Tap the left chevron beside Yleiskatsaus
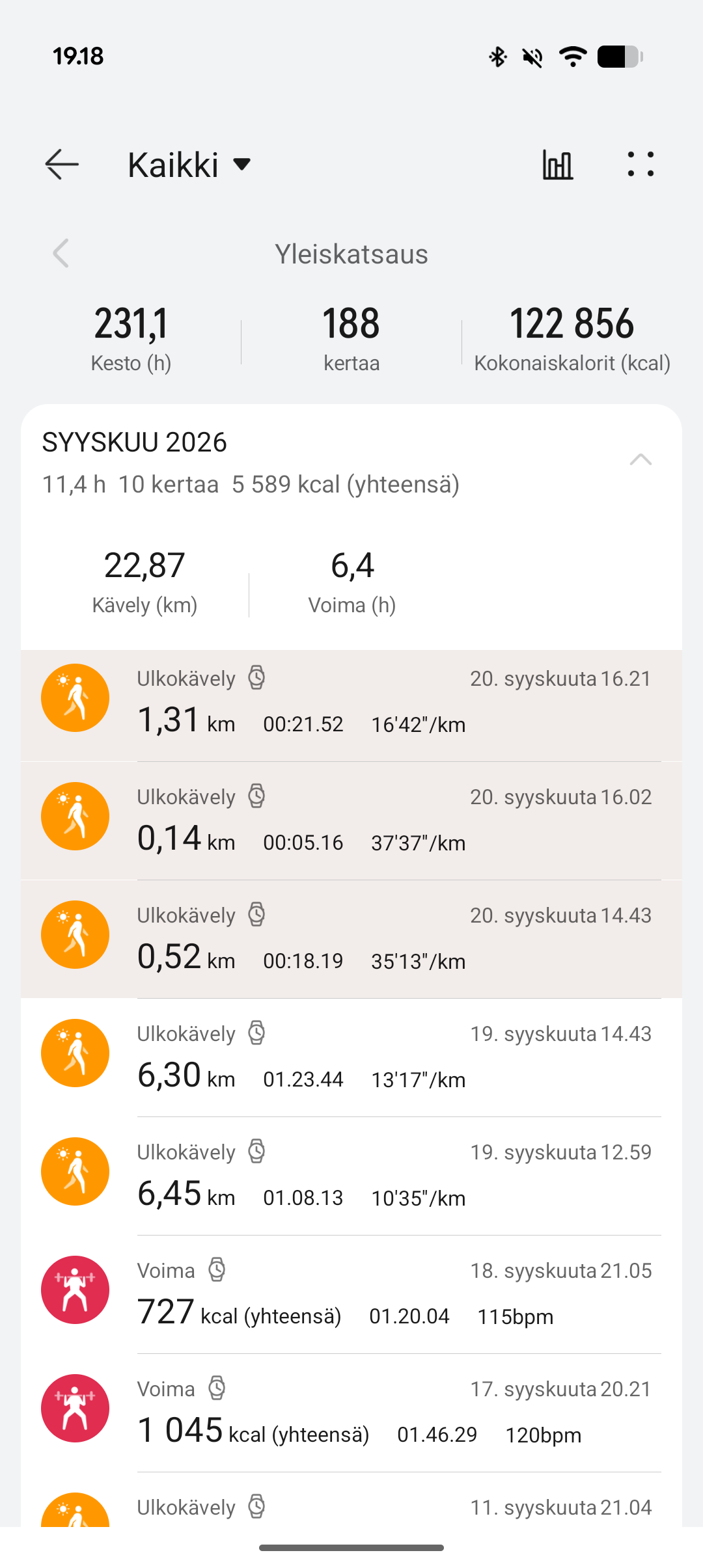The image size is (703, 1568). coord(61,253)
